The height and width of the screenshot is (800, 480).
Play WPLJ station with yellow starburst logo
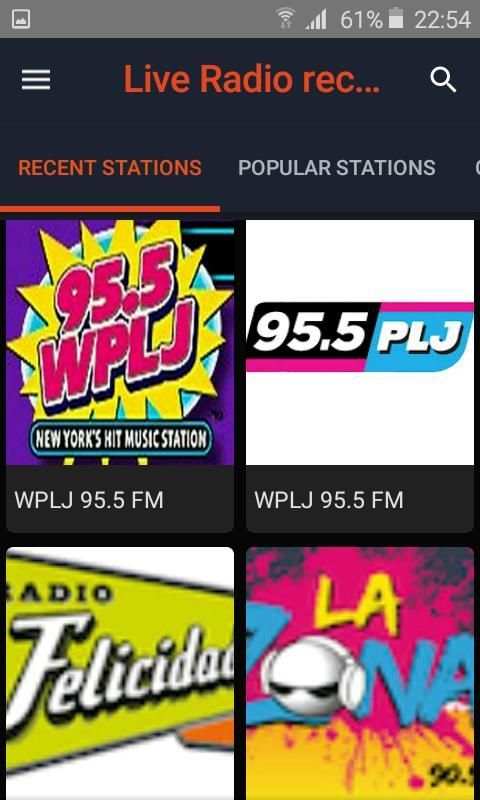tap(120, 376)
